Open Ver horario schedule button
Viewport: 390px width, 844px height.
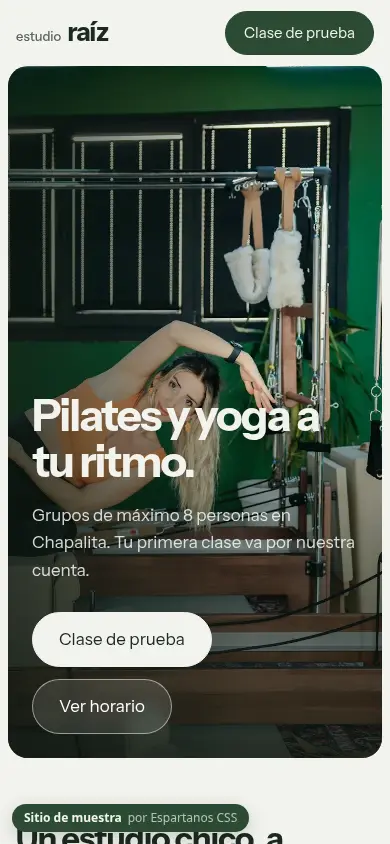tap(102, 706)
